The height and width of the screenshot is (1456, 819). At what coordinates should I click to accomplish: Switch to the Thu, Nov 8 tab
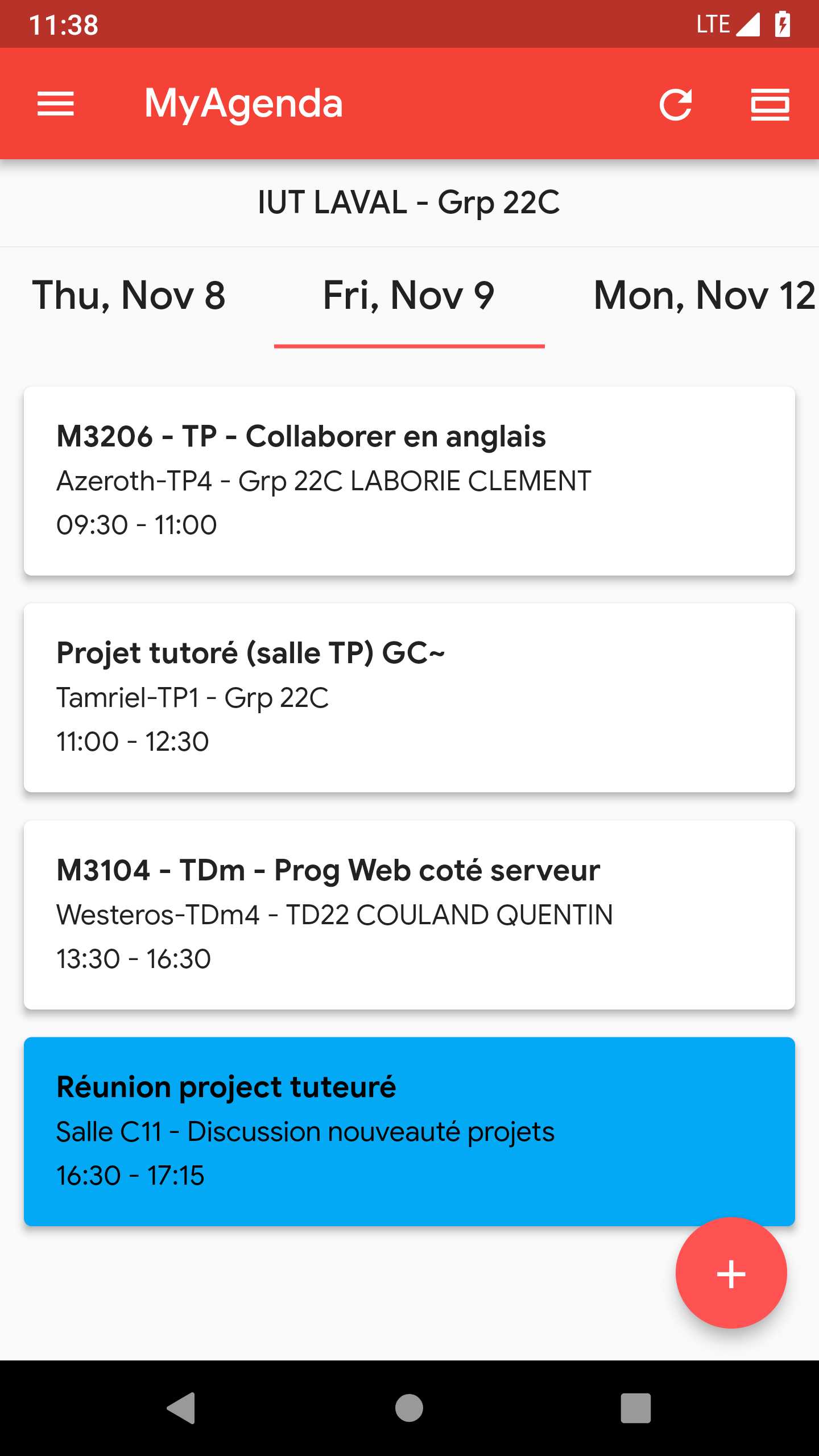[x=129, y=296]
